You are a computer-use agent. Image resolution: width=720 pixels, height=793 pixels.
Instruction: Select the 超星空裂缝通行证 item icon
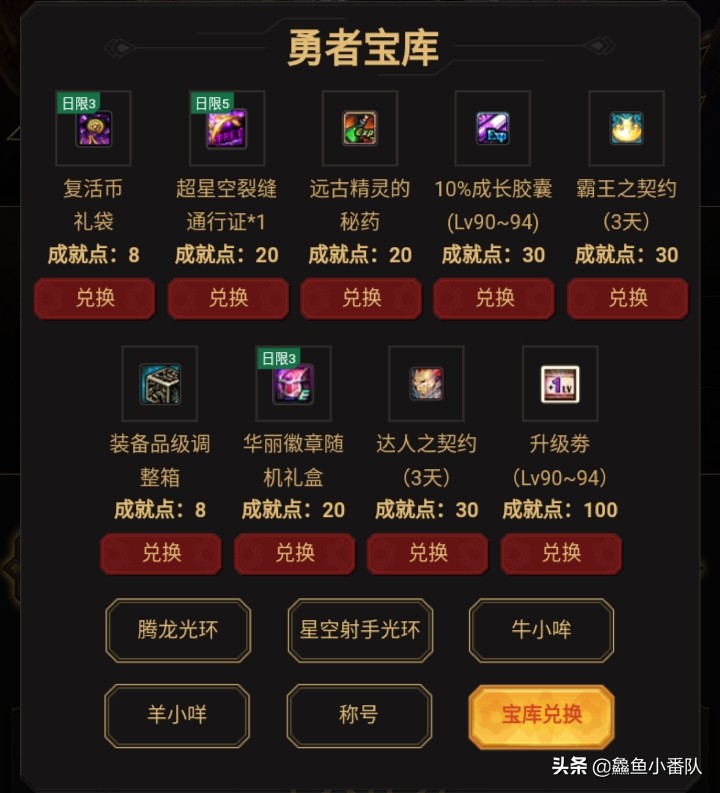[227, 128]
